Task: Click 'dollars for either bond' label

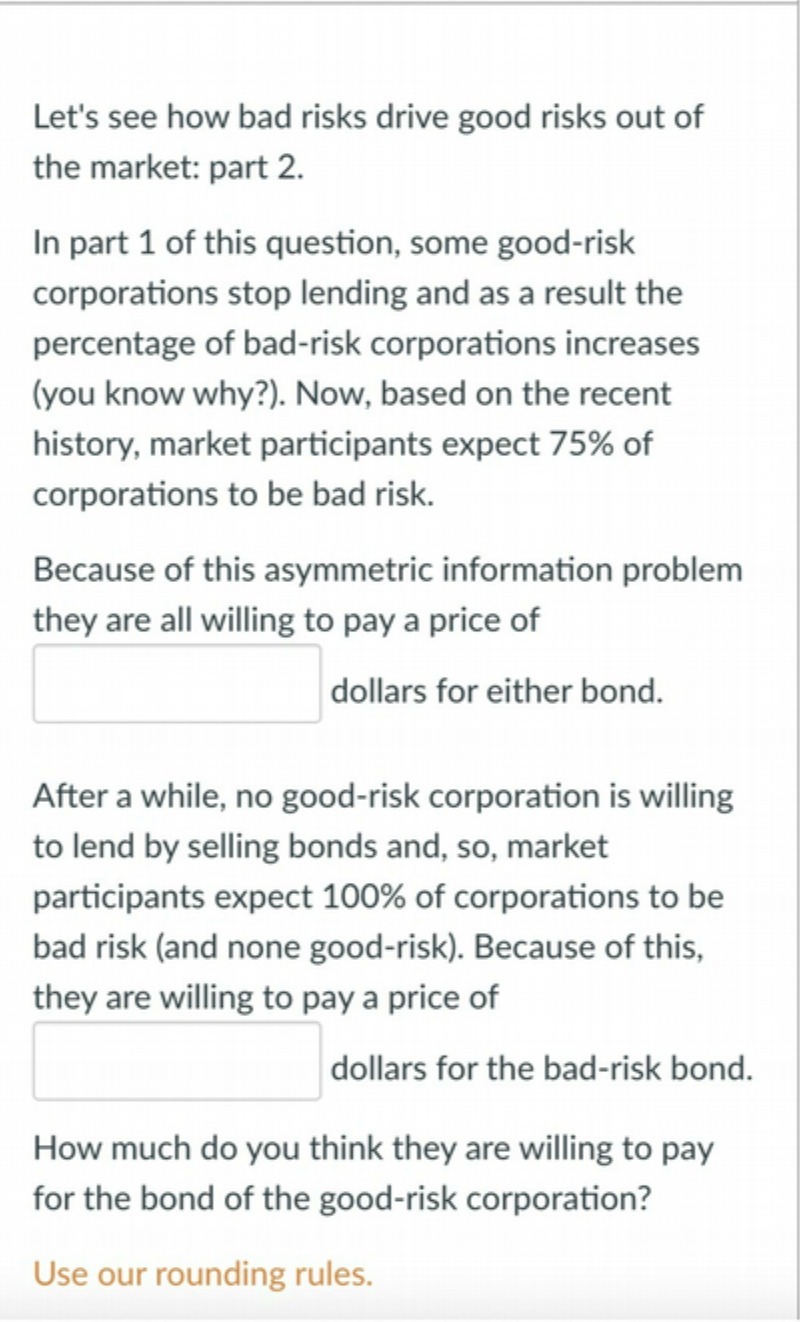Action: tap(494, 690)
